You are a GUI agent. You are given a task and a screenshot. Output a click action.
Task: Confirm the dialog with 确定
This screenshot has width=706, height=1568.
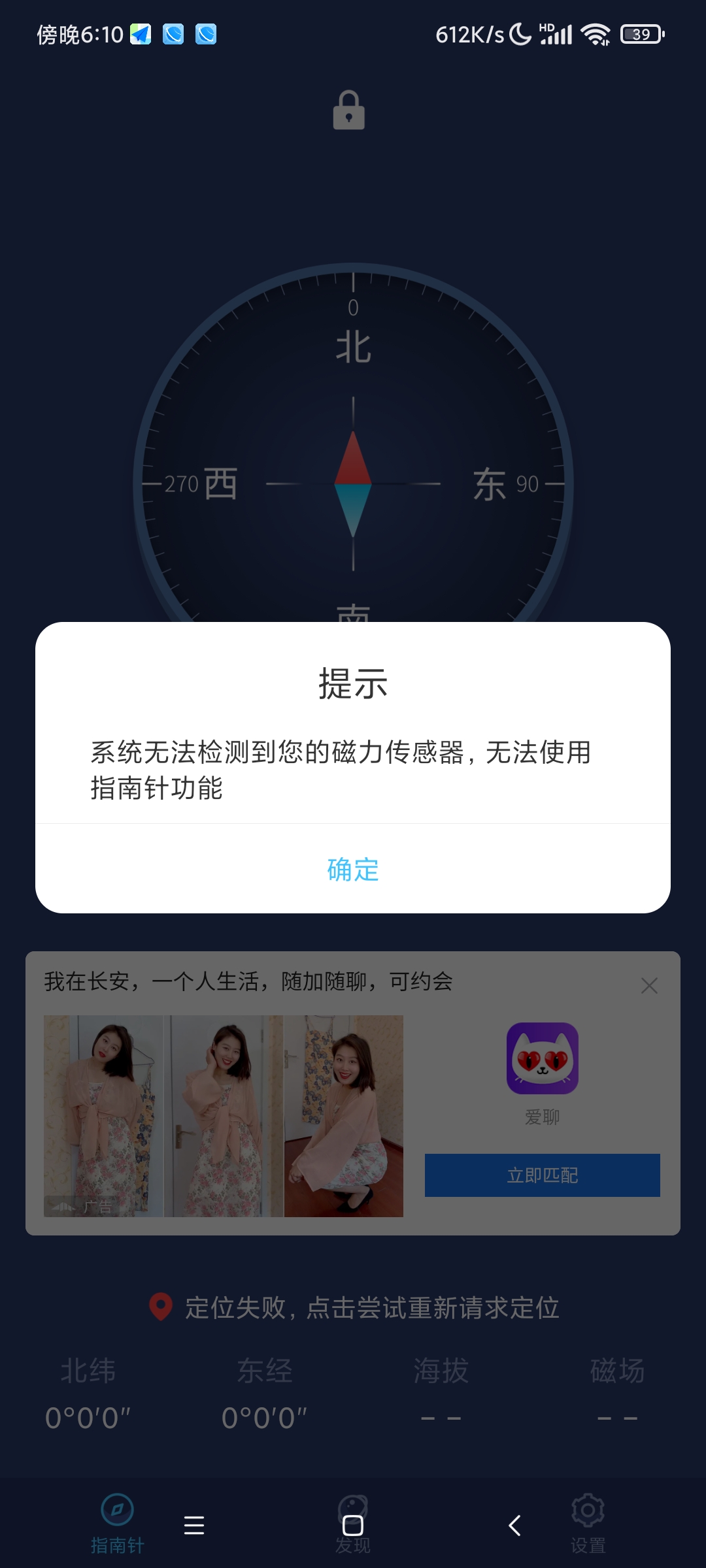353,870
